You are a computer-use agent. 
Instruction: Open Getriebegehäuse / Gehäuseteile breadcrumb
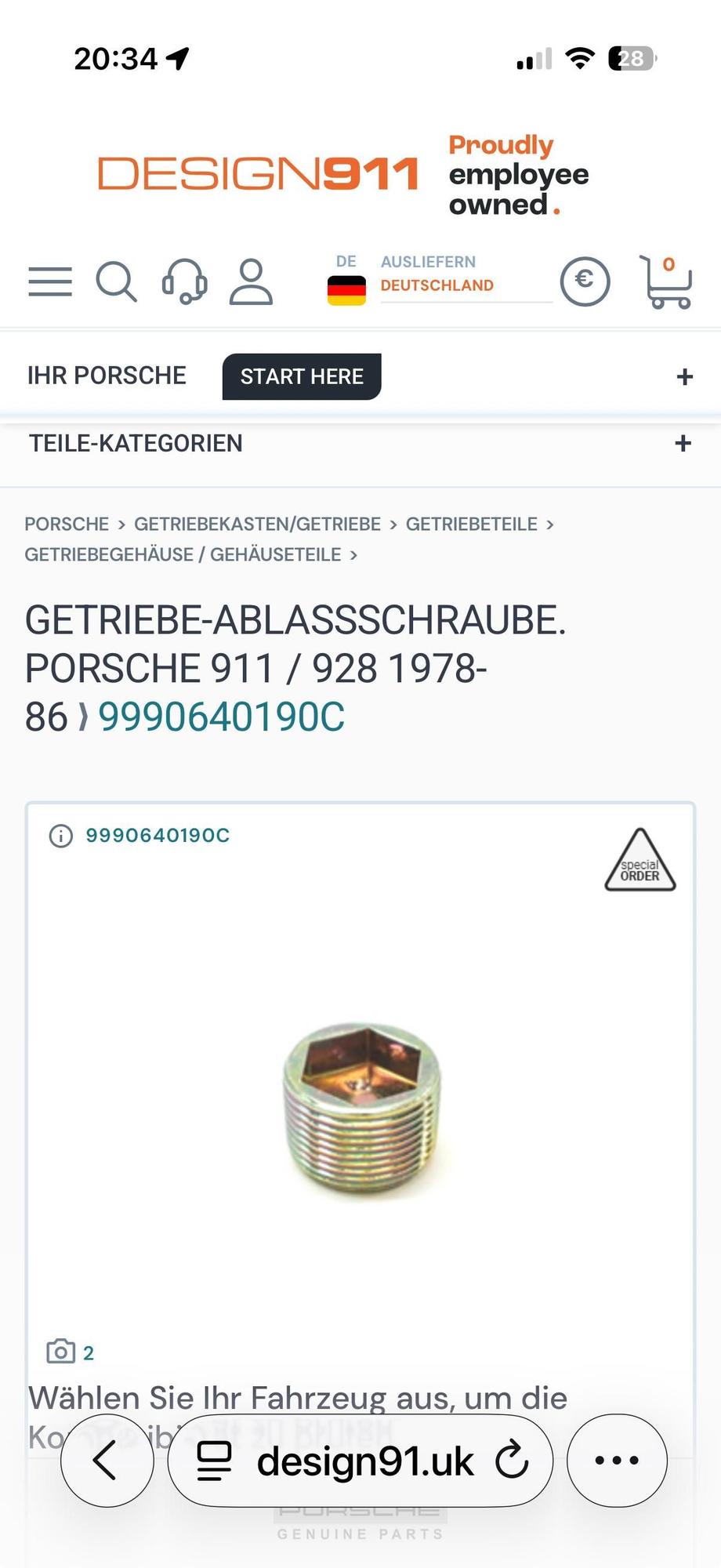coord(183,554)
